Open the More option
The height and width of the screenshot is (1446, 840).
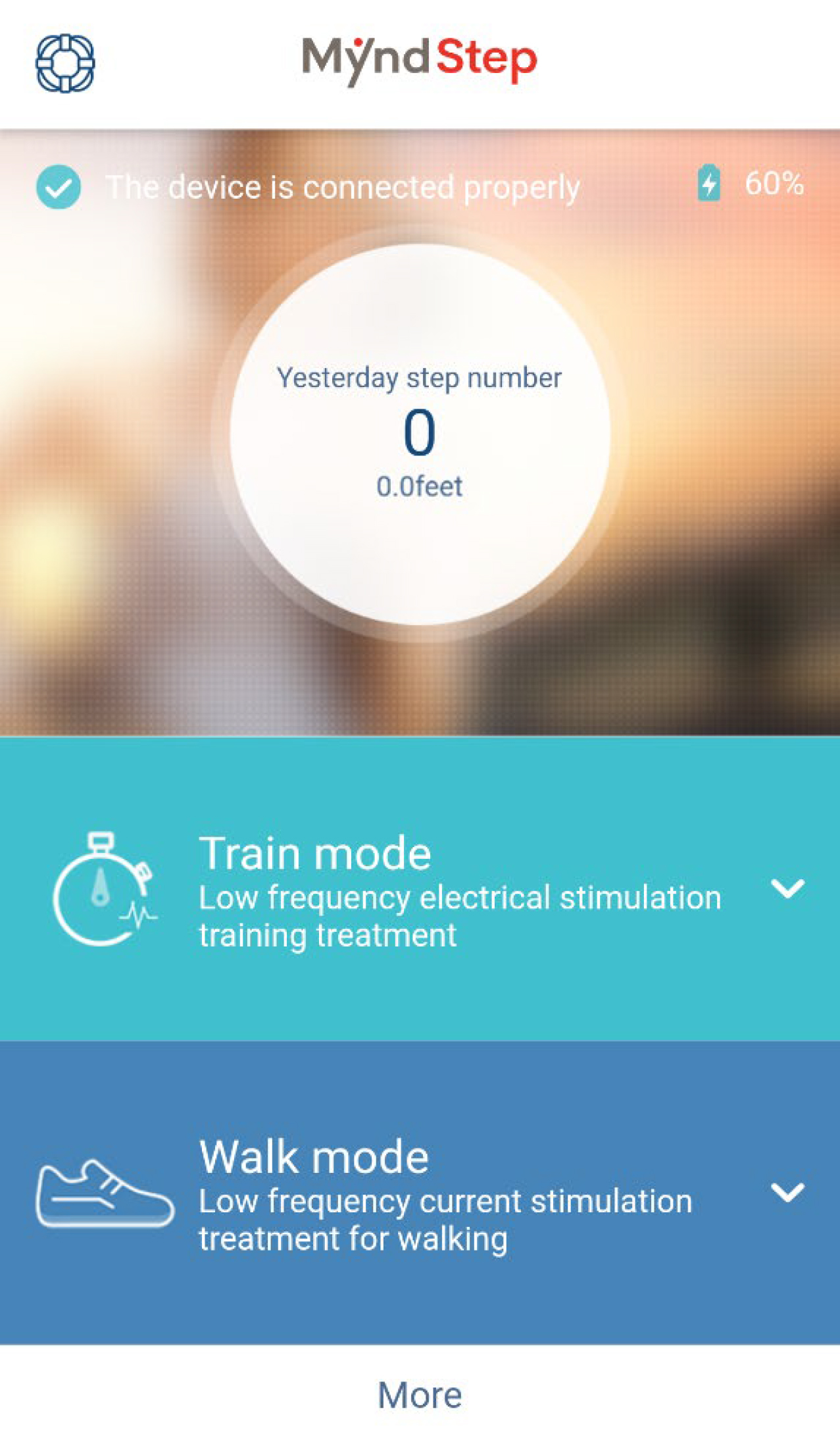[420, 1395]
